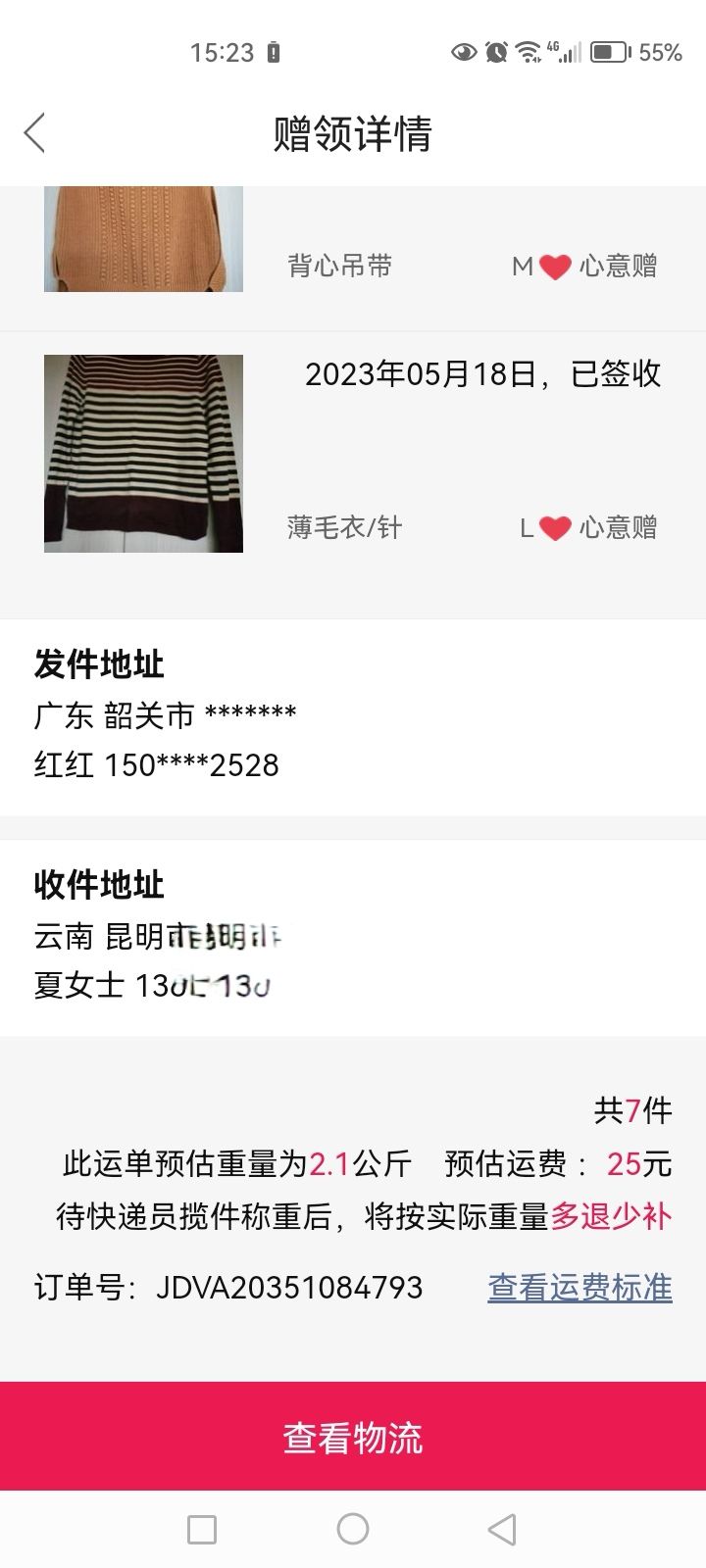Tap the 查看物流 button

point(353,1437)
